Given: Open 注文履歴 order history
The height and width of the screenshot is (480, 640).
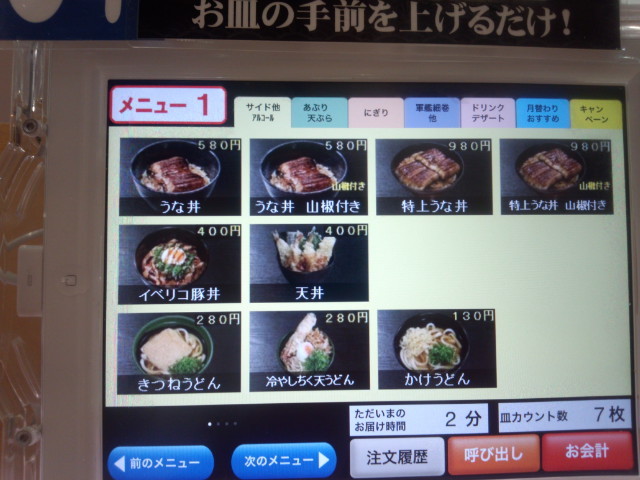Looking at the screenshot, I should tap(396, 456).
